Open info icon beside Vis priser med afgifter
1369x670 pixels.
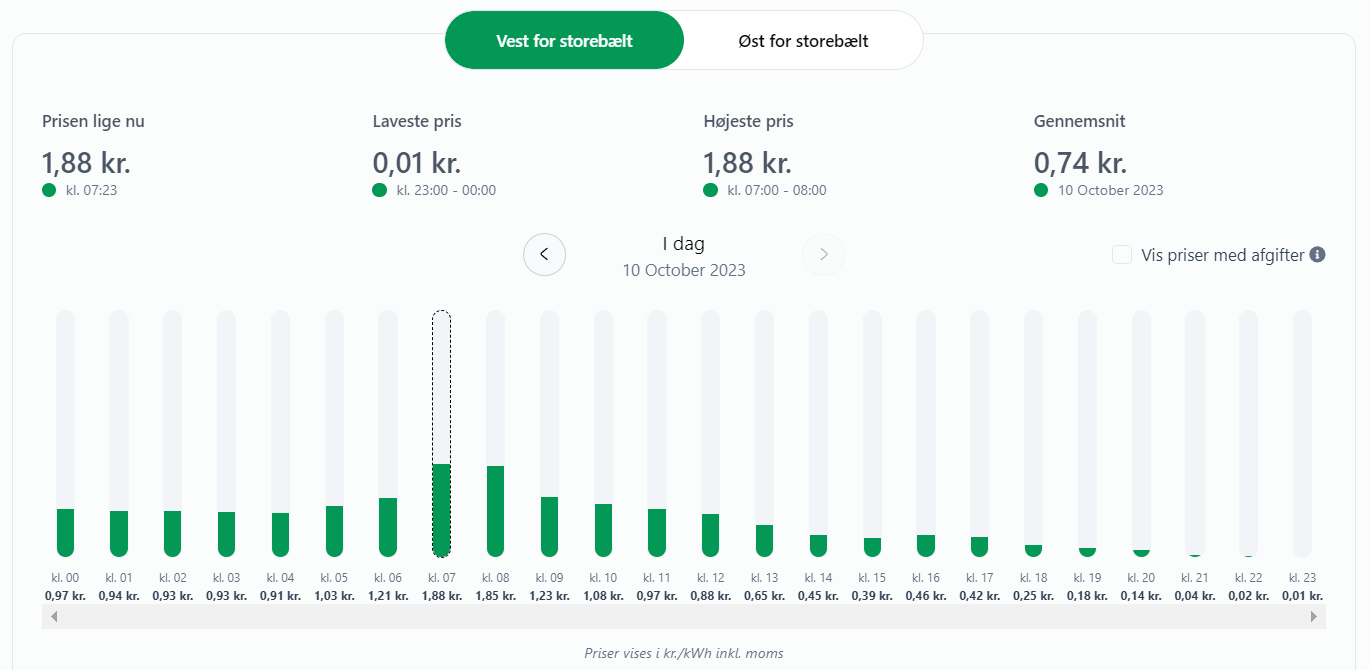(1318, 255)
